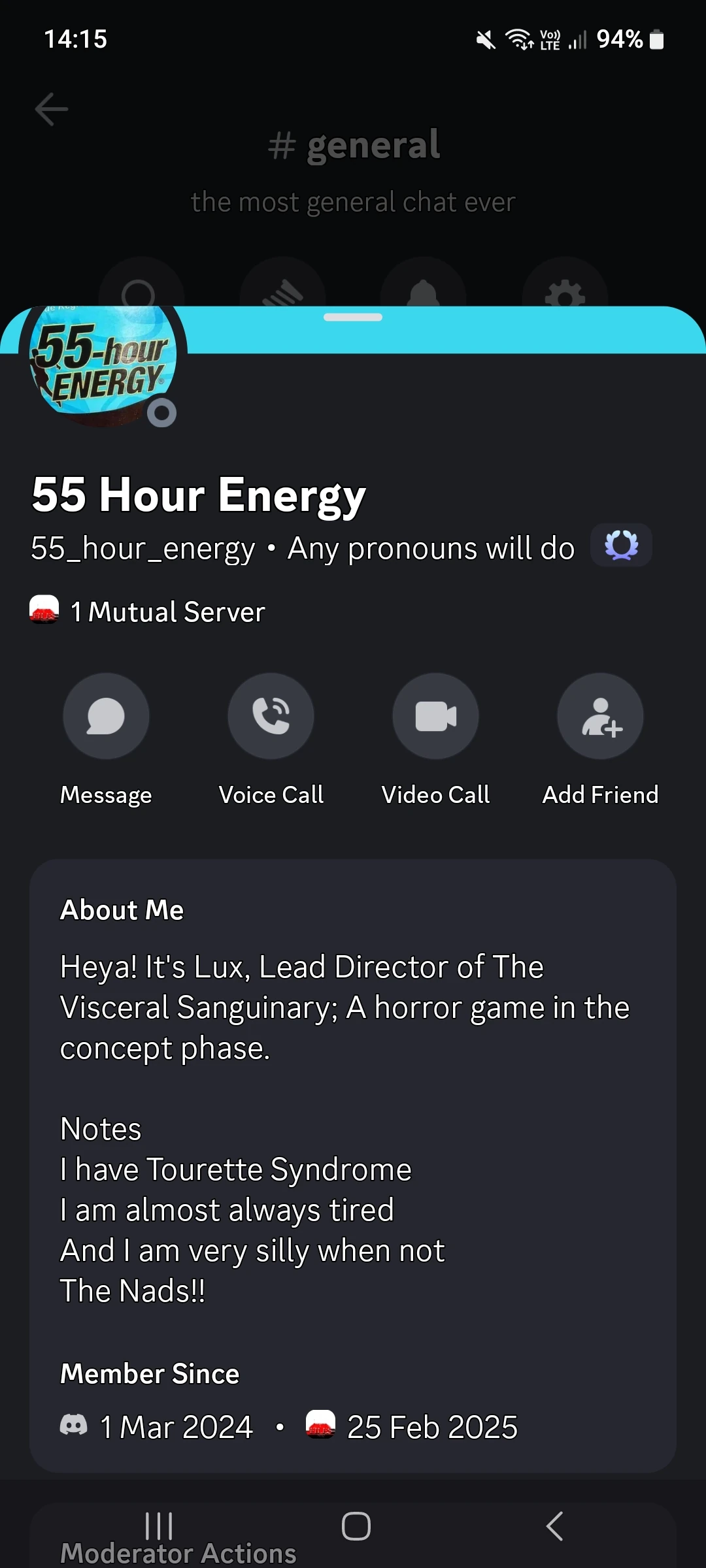Tap the battery indicator in status bar
Screen dimensions: 706x1568
pos(656,39)
